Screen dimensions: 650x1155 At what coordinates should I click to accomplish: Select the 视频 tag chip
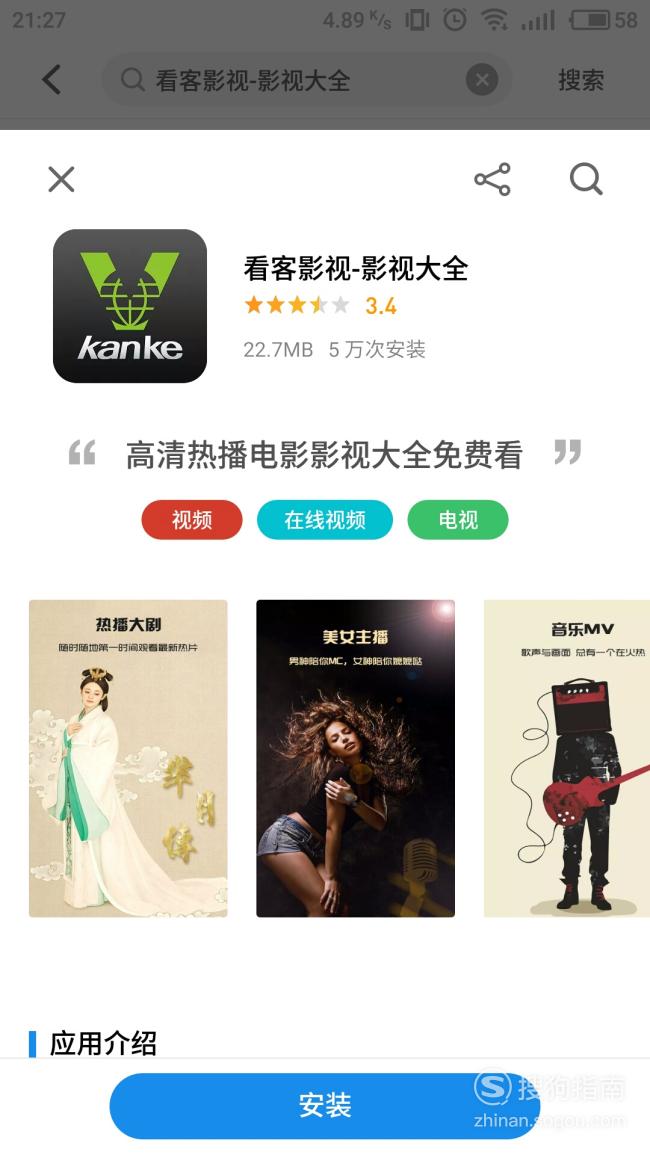point(192,520)
